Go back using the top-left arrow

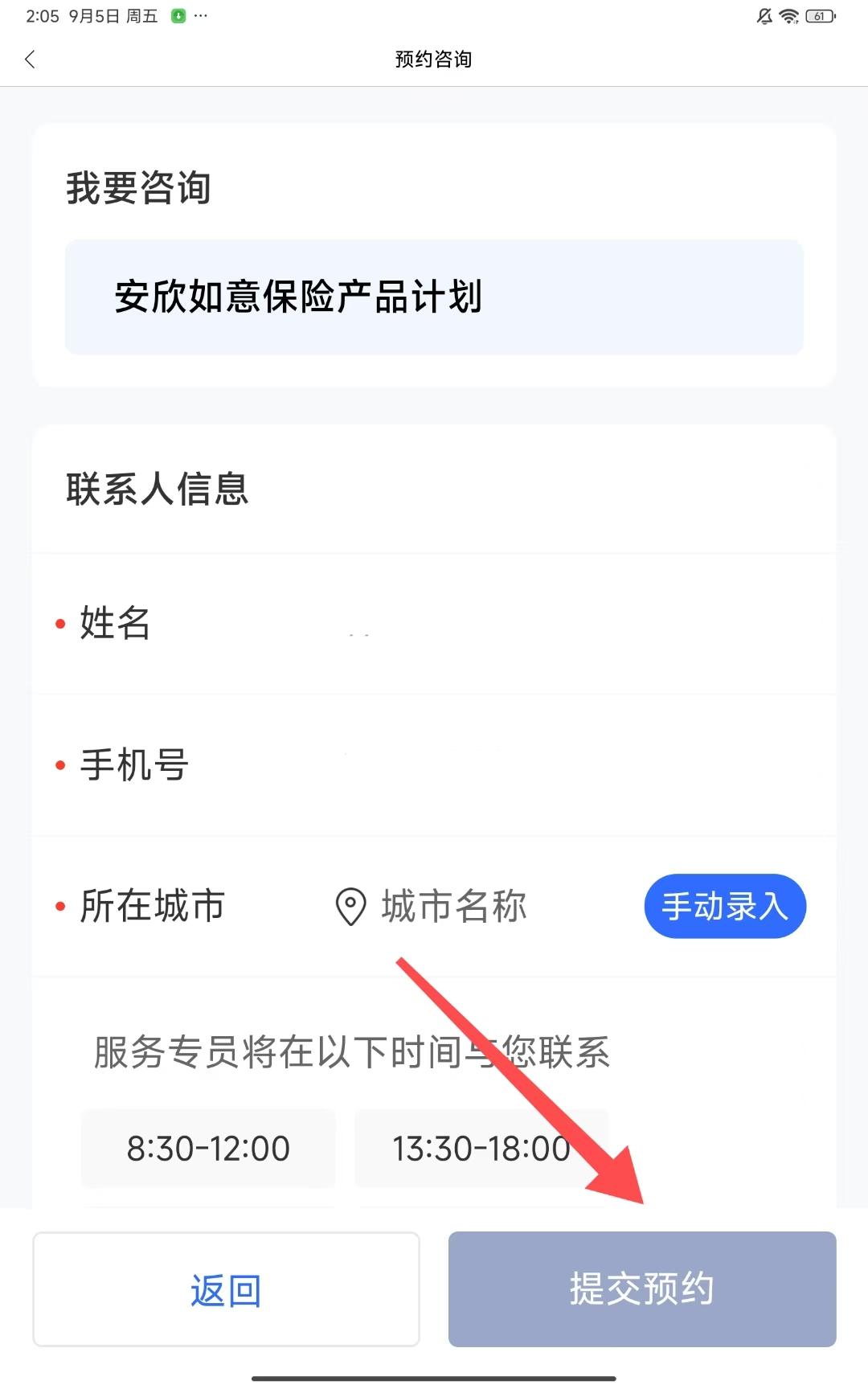pyautogui.click(x=31, y=59)
